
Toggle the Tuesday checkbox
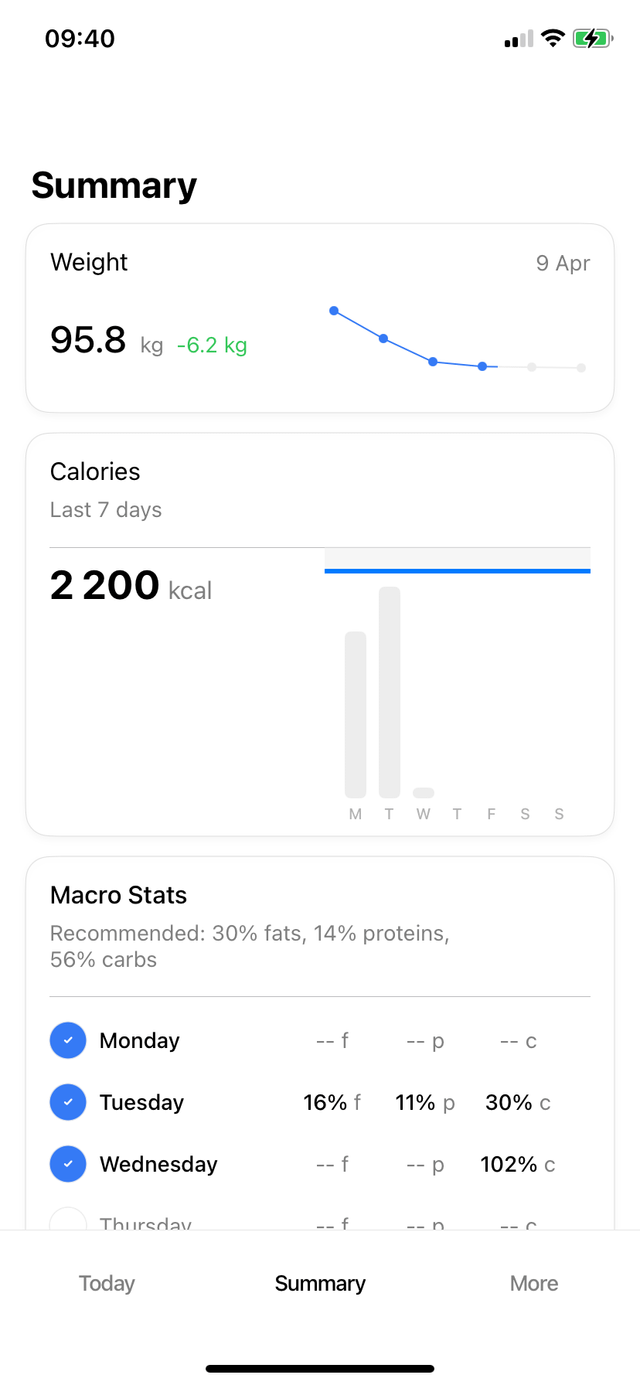click(x=68, y=1103)
